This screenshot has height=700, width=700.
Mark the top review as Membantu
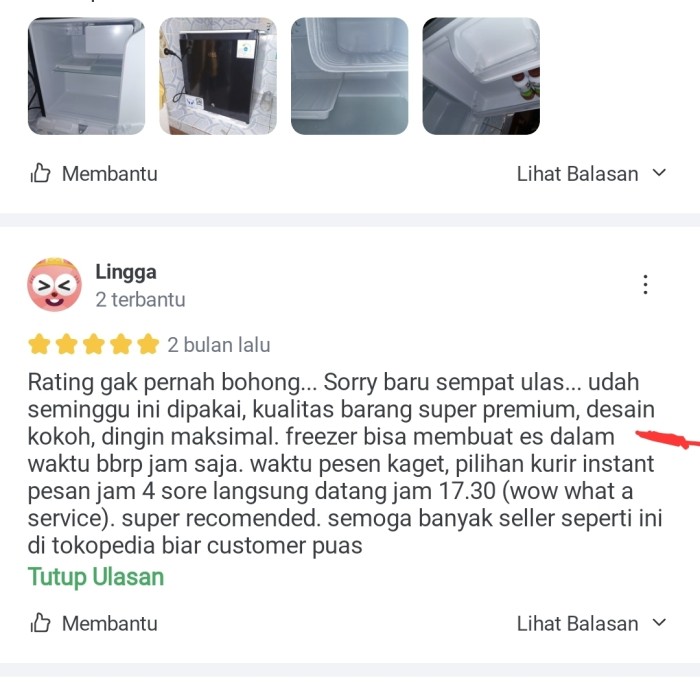[94, 174]
